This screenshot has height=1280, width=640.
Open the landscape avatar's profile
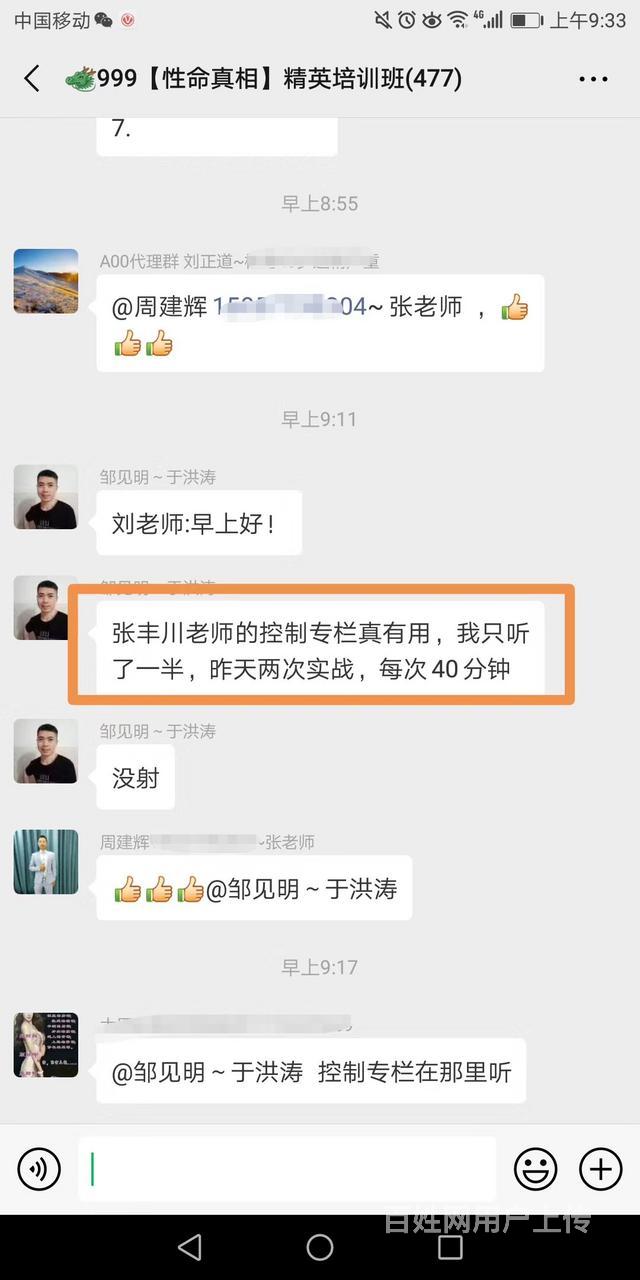(46, 281)
